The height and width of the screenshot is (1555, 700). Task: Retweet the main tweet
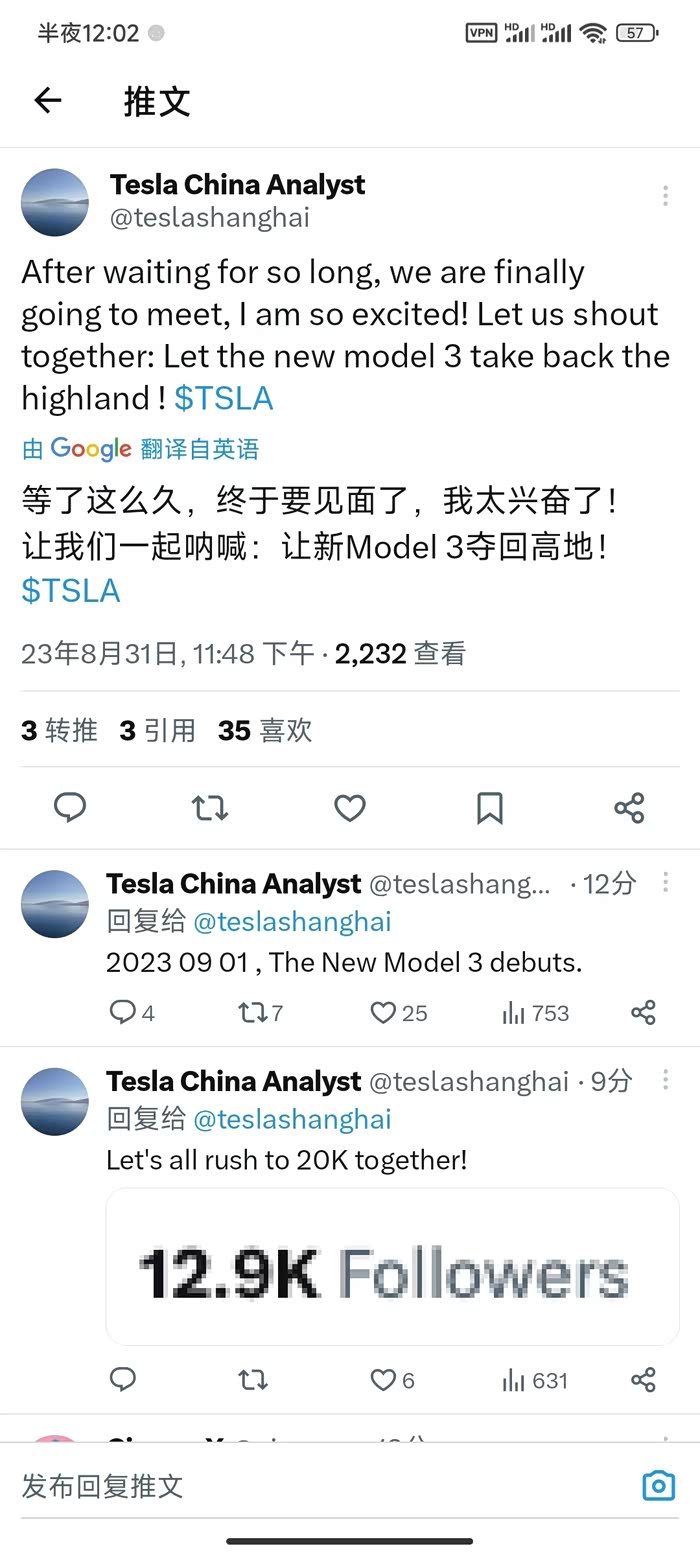pyautogui.click(x=209, y=808)
